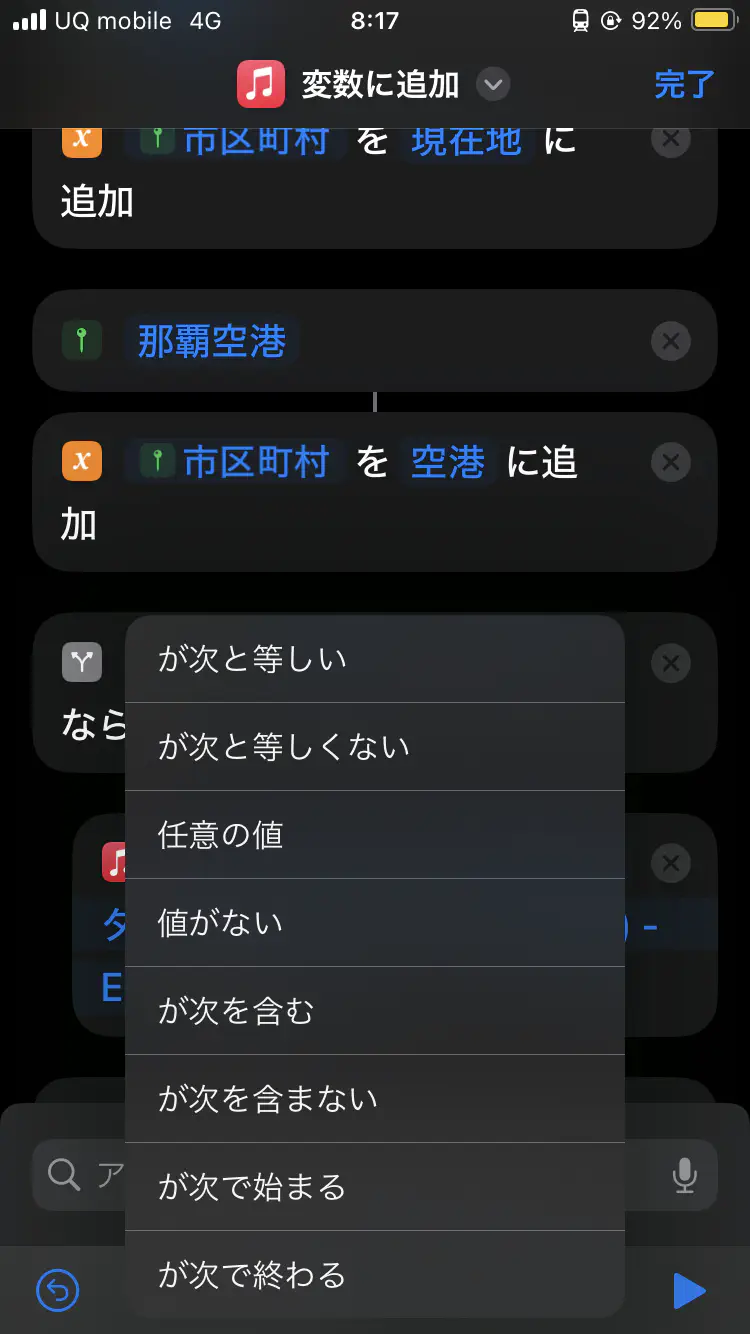Open the 那覇空港 location parameter
This screenshot has width=750, height=1334.
(x=212, y=342)
